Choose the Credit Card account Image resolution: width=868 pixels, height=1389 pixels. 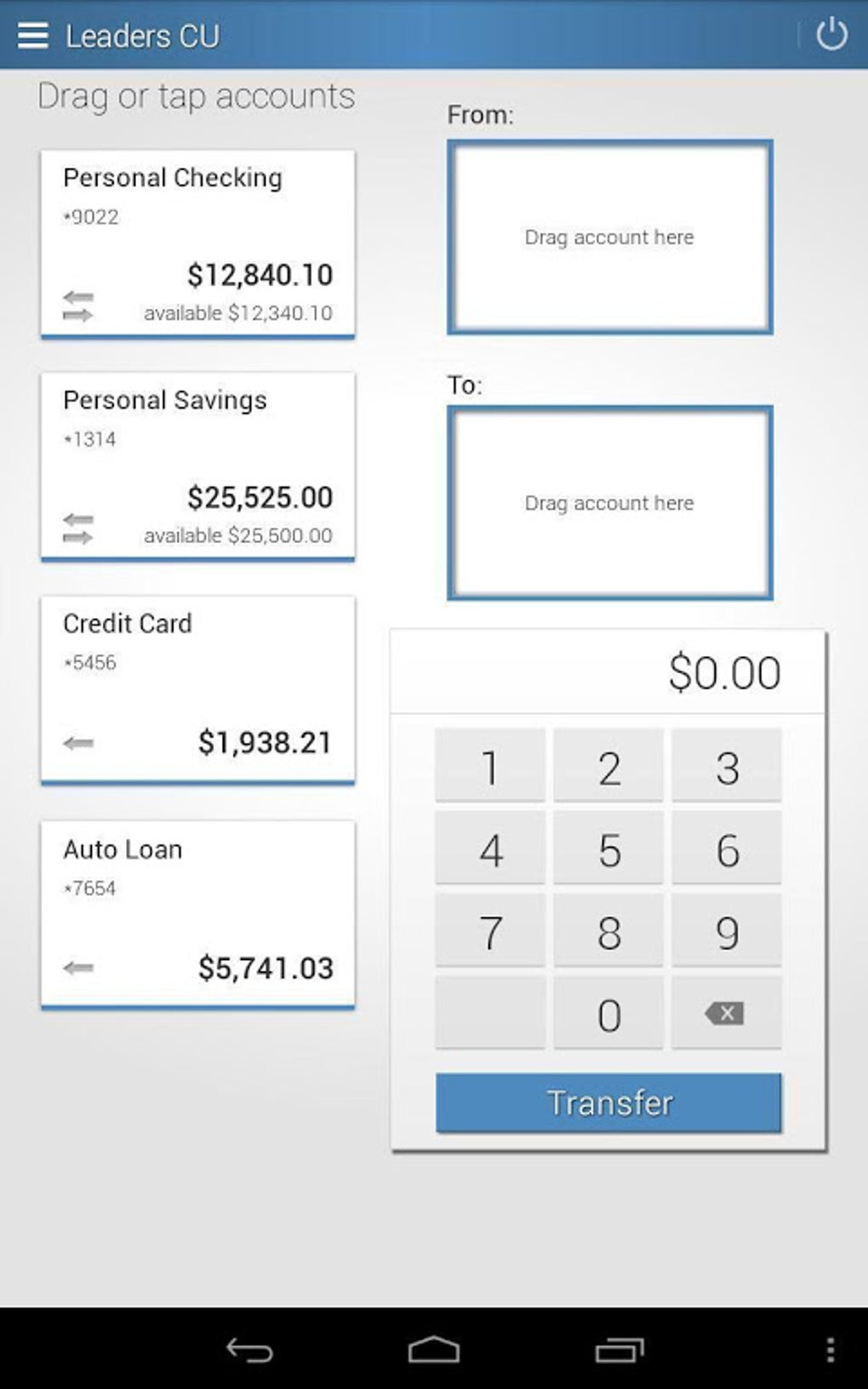197,689
